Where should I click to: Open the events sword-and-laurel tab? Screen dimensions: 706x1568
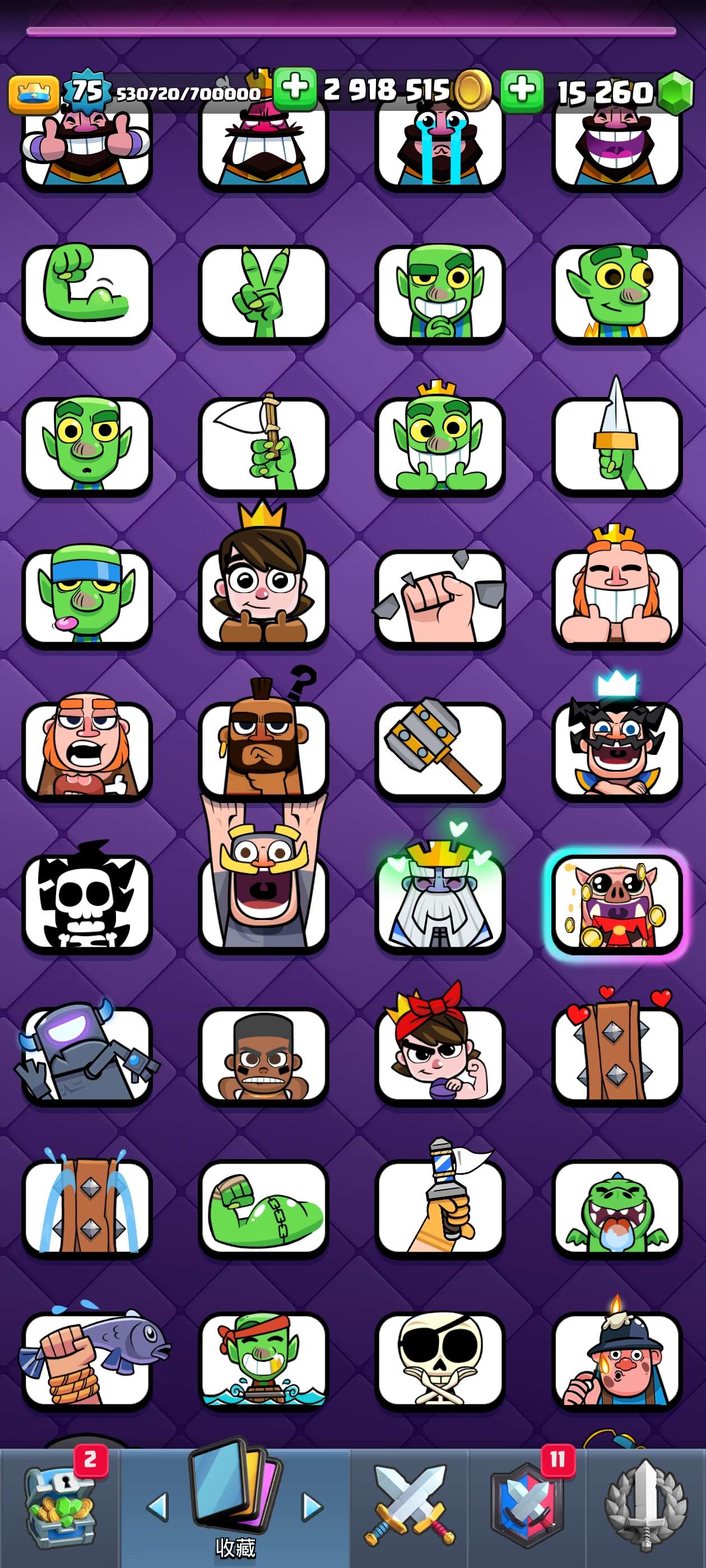645,1505
